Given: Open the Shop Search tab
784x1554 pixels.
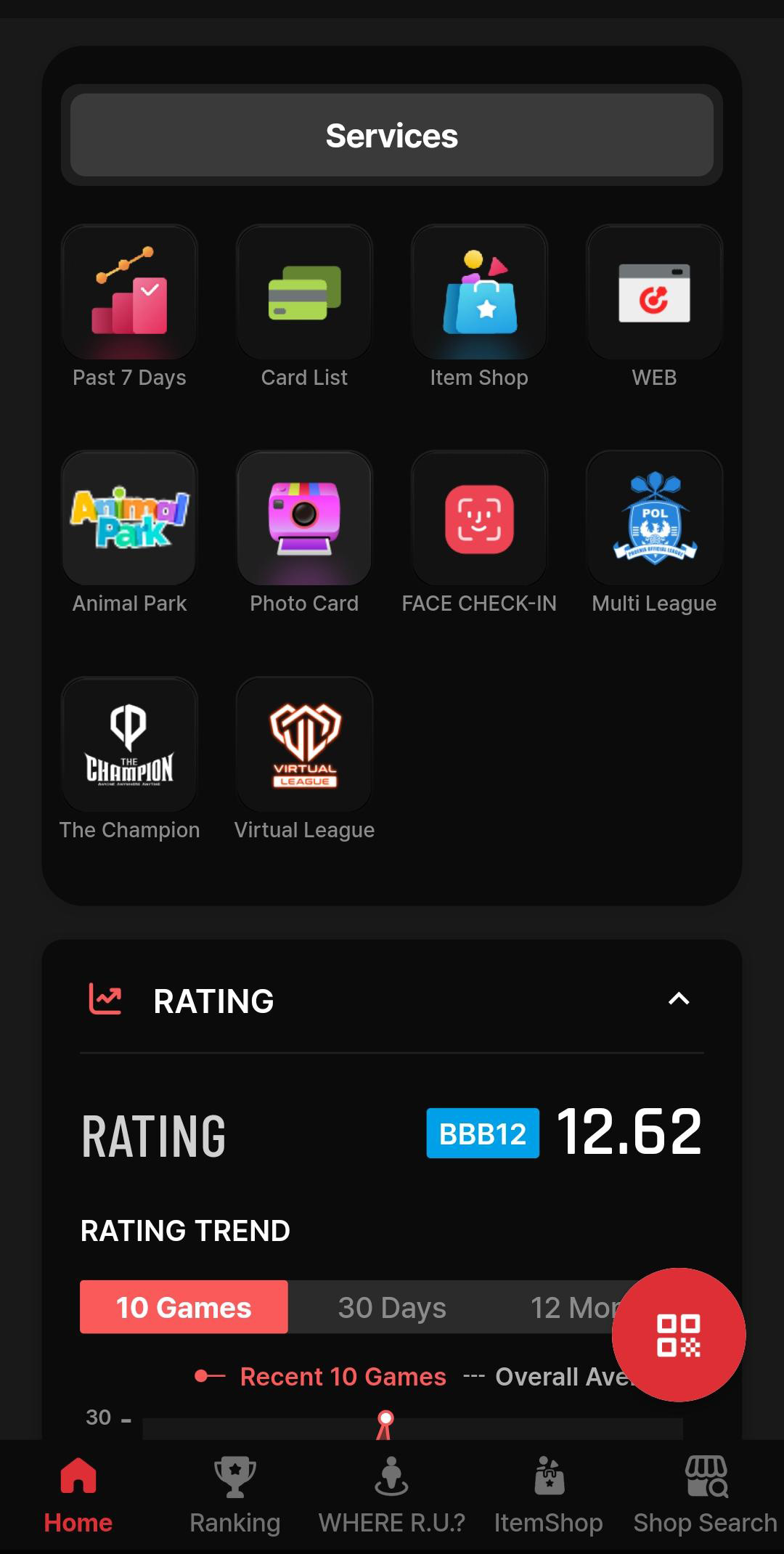Looking at the screenshot, I should tap(705, 1496).
